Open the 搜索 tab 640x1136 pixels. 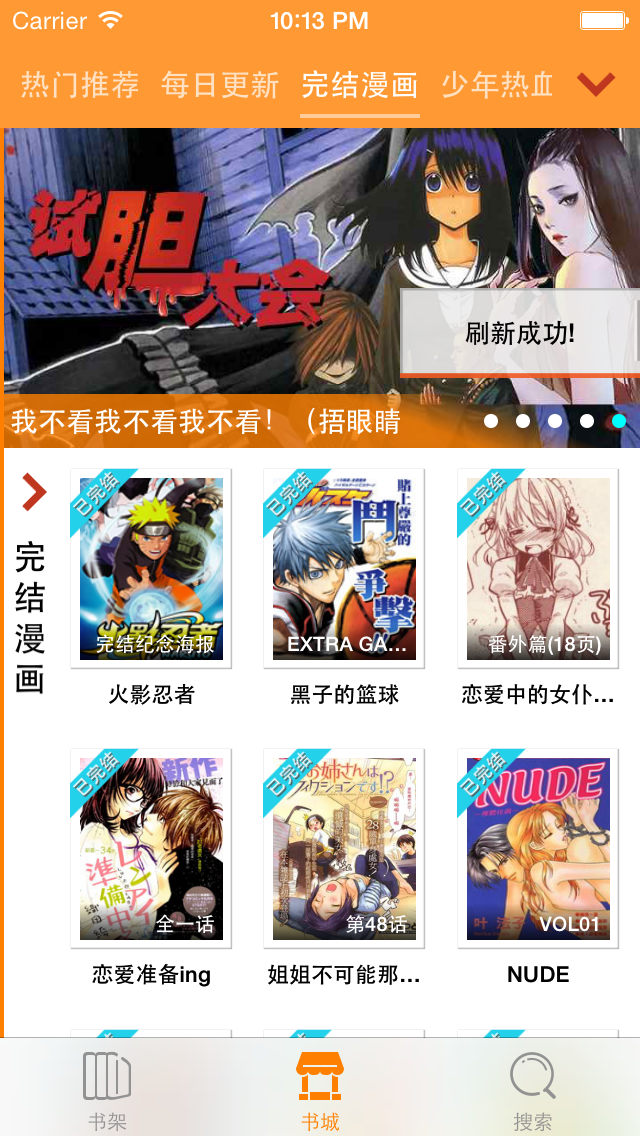532,1090
